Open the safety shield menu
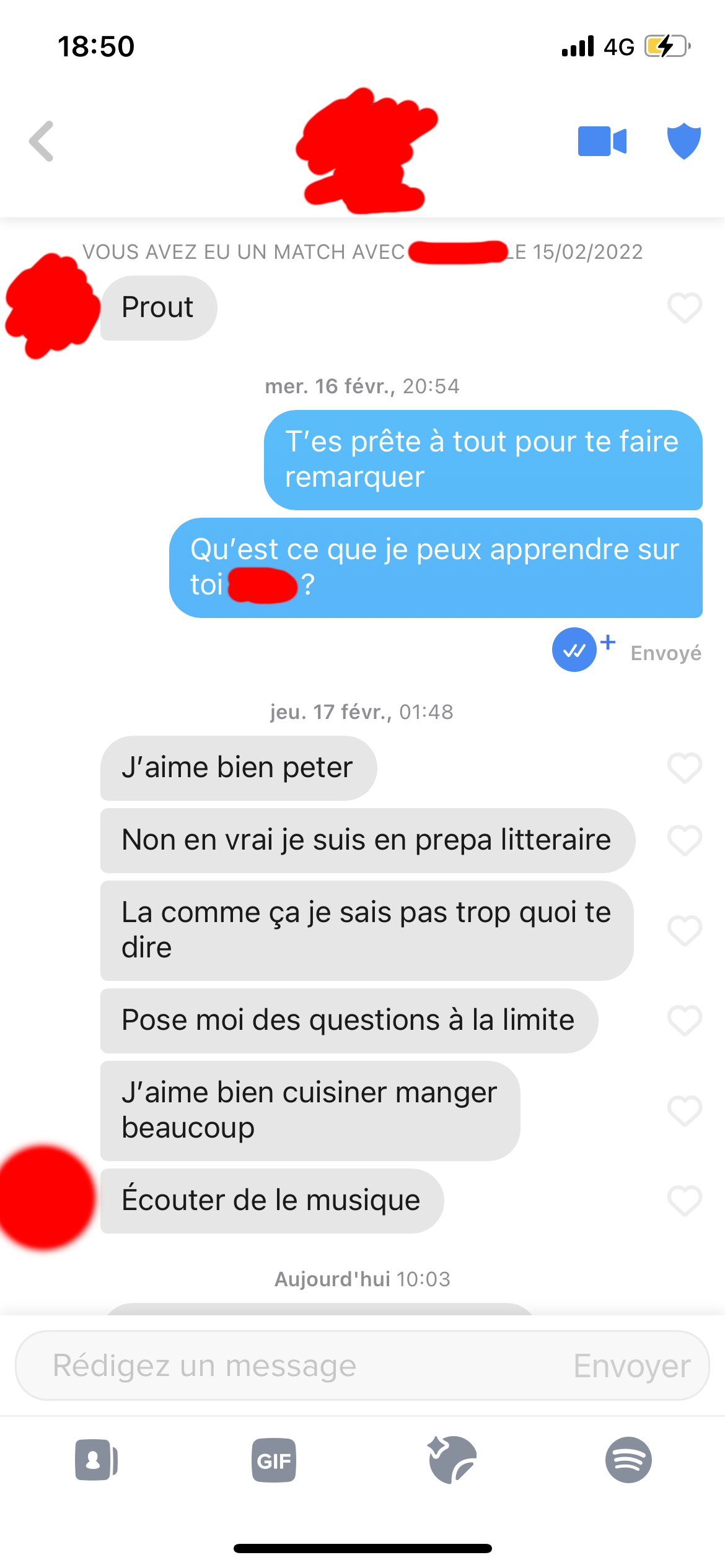Viewport: 725px width, 1568px height. [683, 141]
